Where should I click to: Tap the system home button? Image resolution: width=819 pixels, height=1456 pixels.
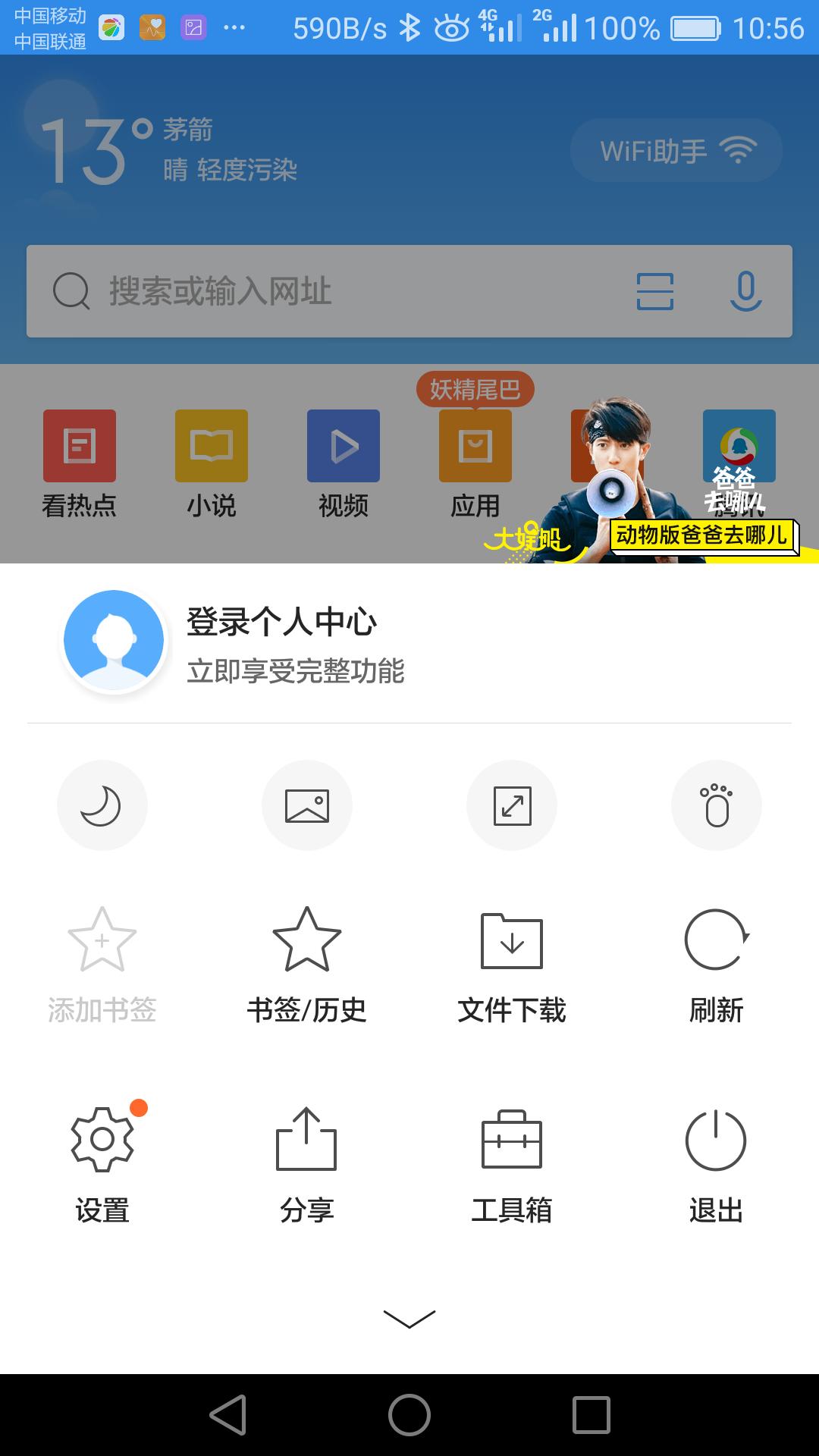pos(409,1415)
